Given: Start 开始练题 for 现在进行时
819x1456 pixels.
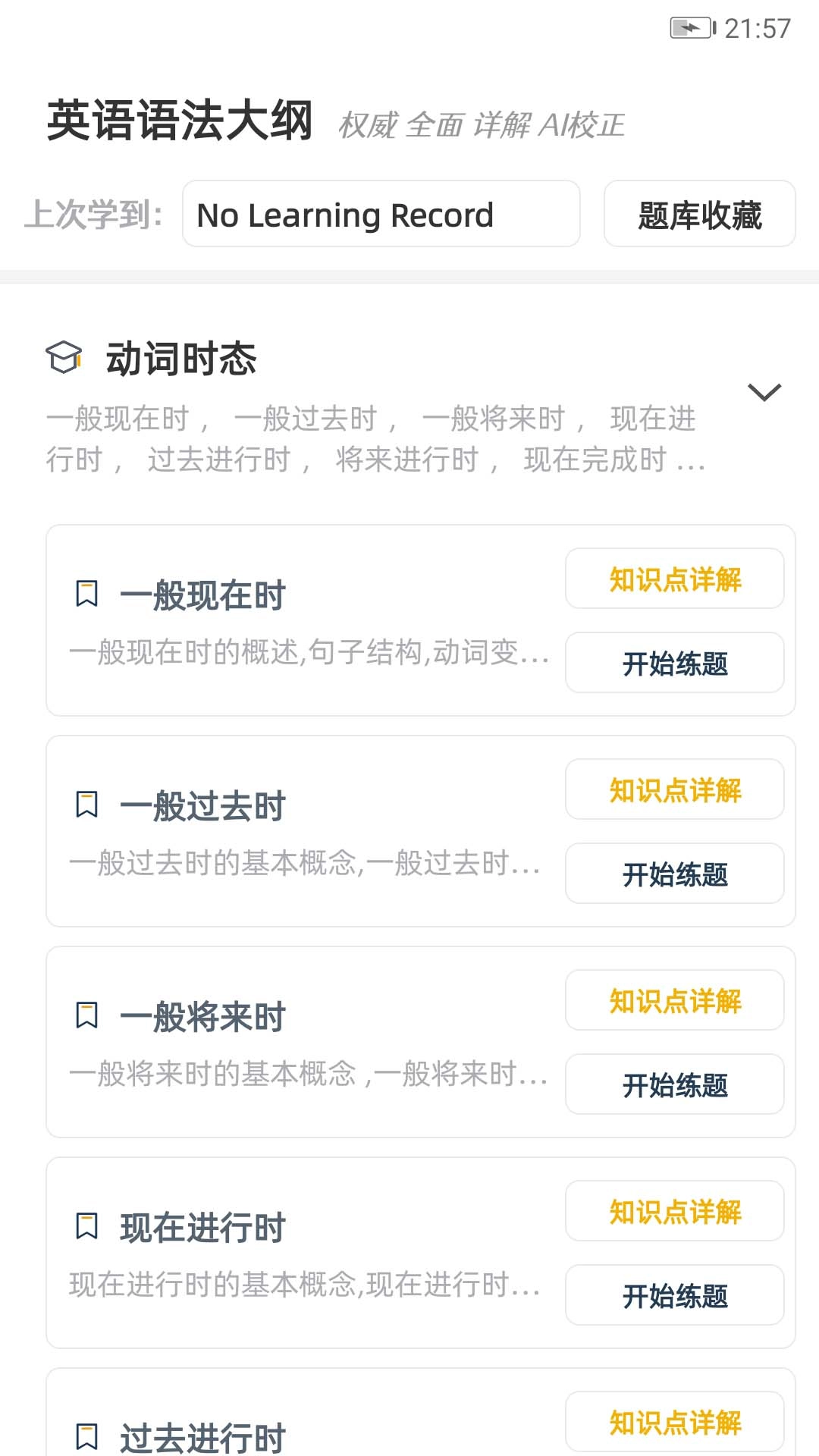Looking at the screenshot, I should pyautogui.click(x=674, y=1296).
